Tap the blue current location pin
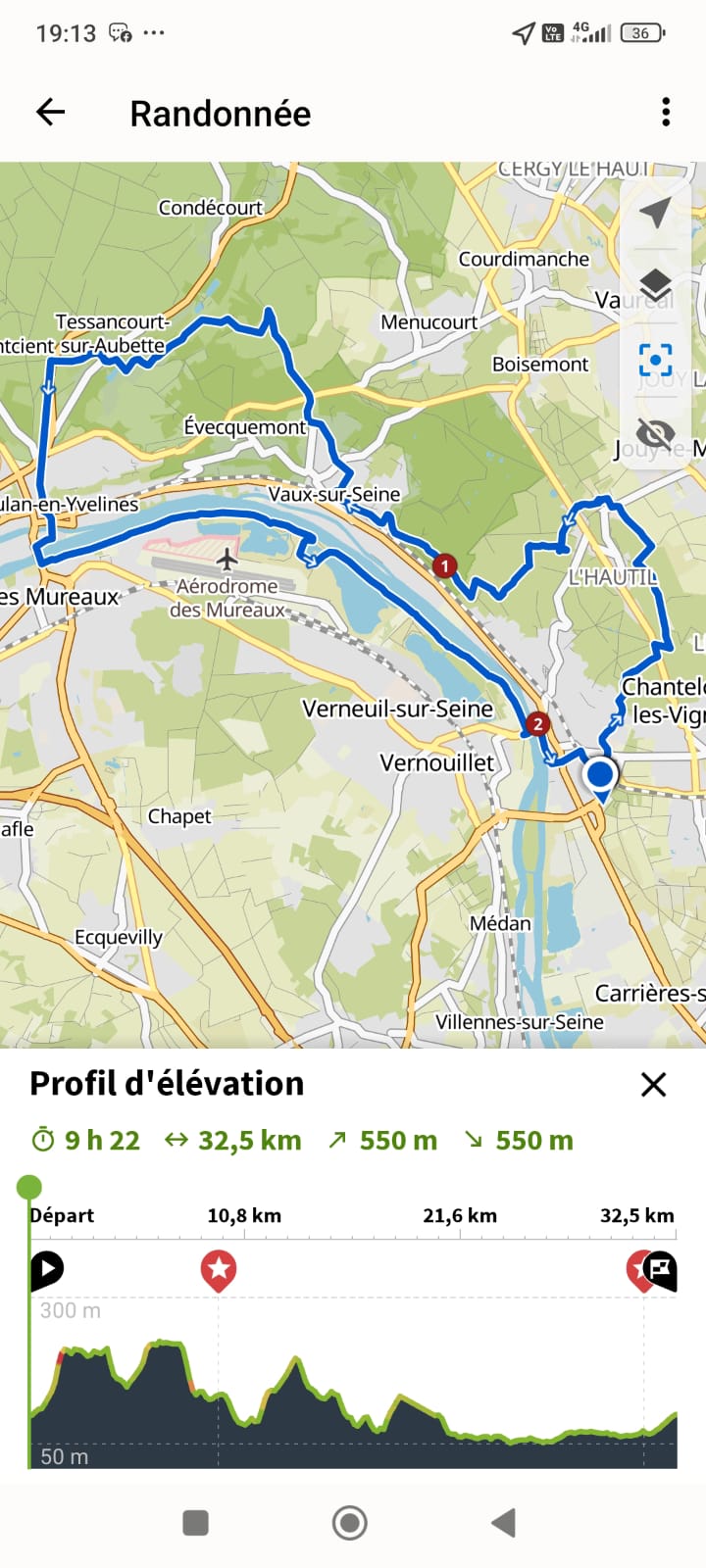The image size is (706, 1568). point(599,776)
